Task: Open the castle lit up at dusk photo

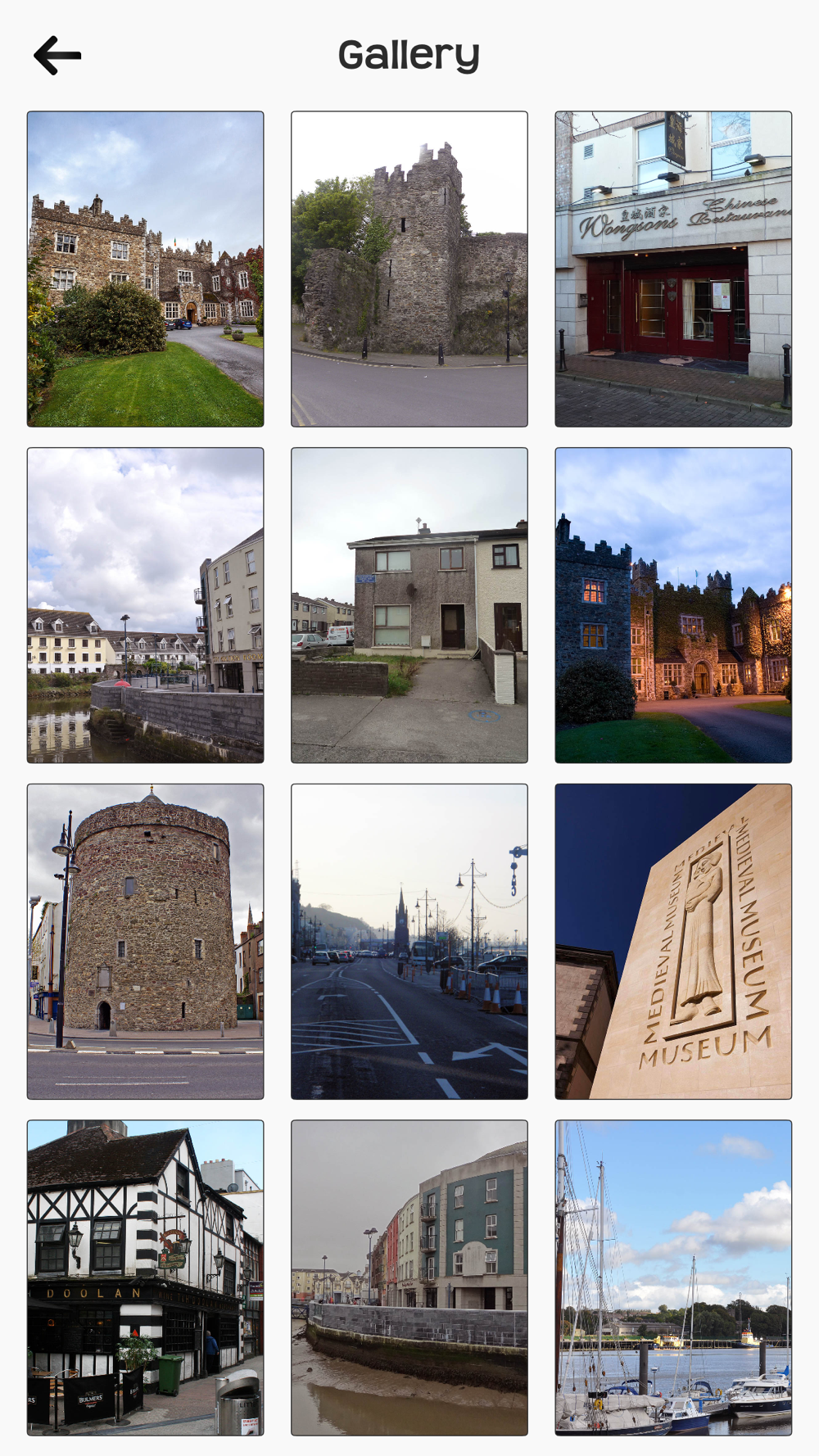Action: click(x=673, y=605)
